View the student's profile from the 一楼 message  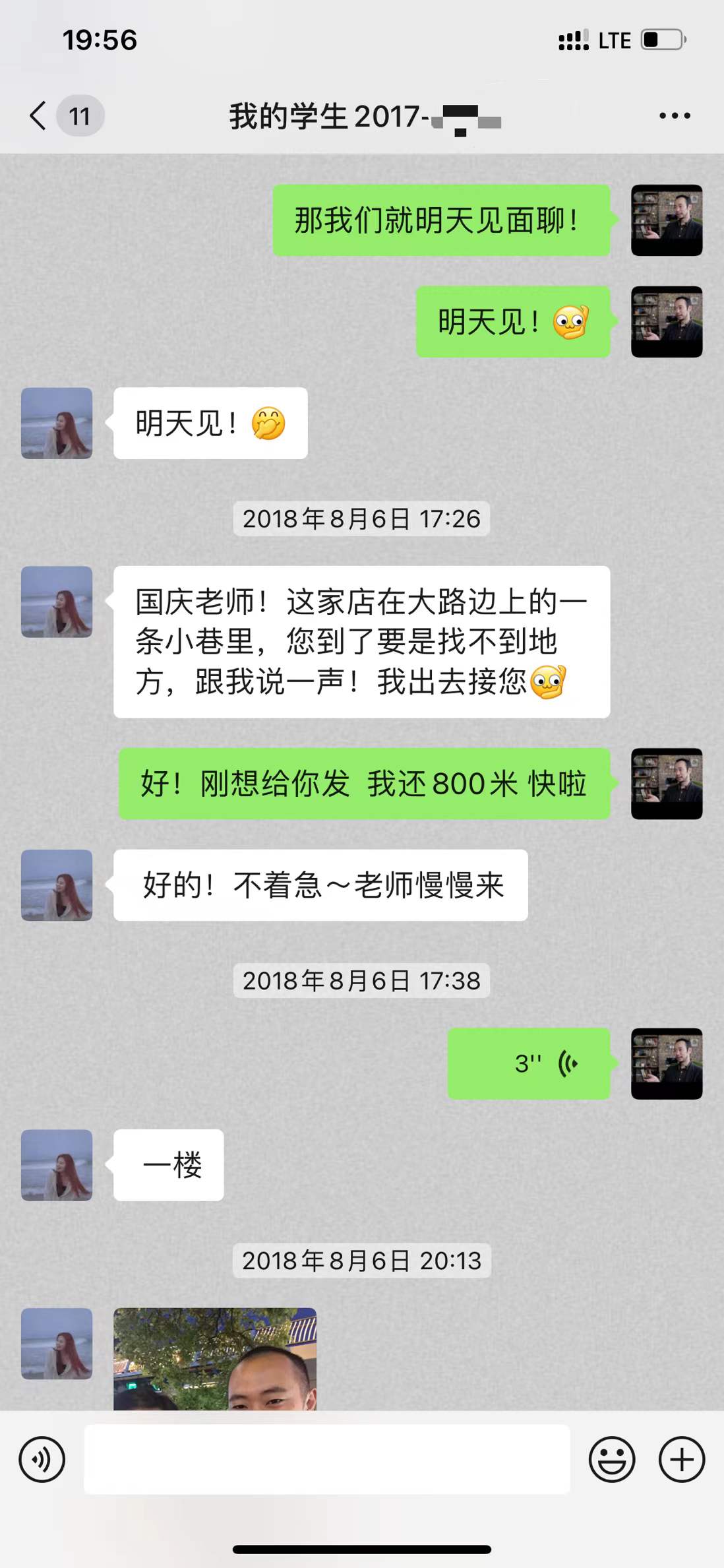pyautogui.click(x=57, y=1165)
